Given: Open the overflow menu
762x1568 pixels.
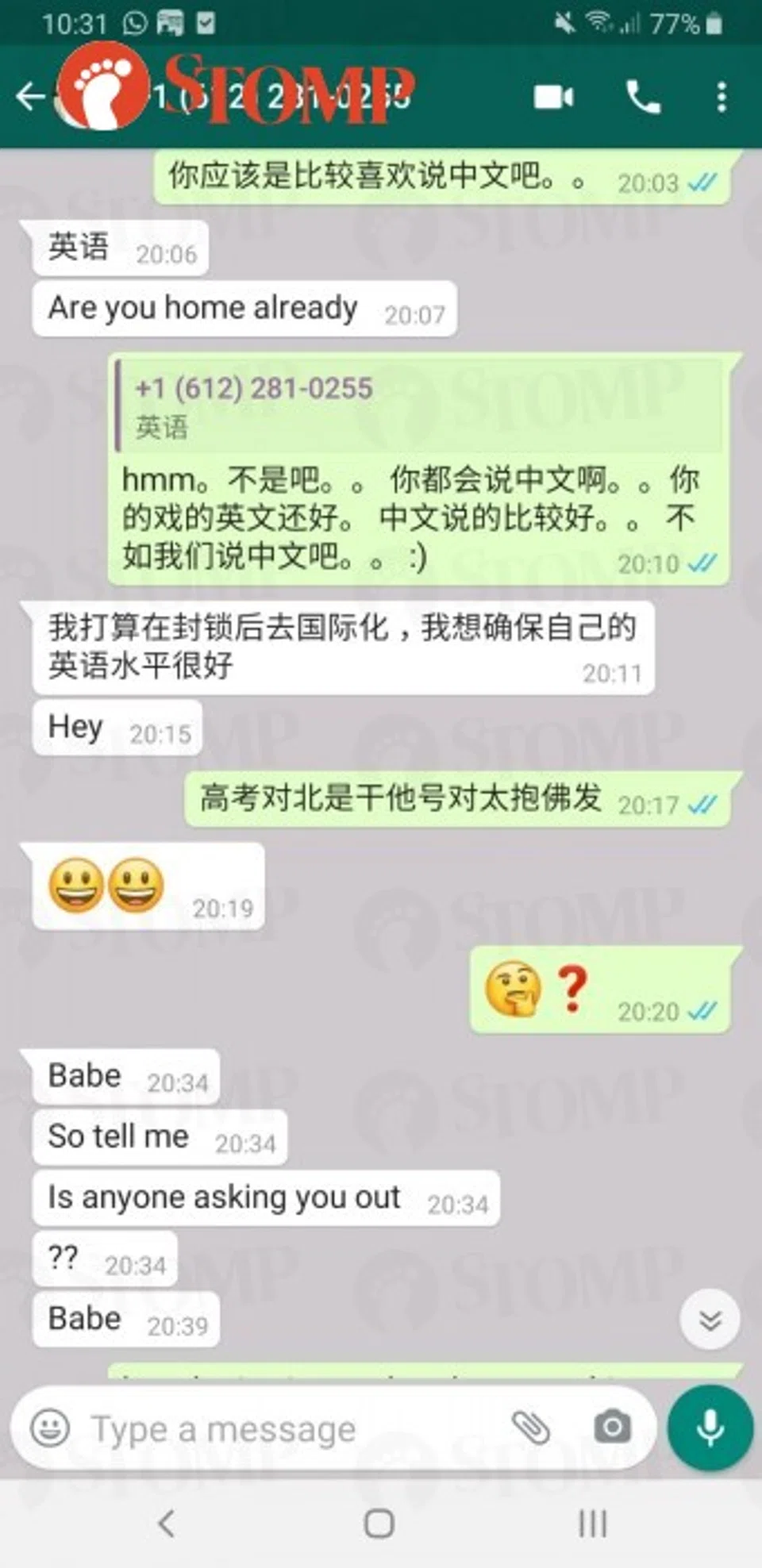Looking at the screenshot, I should coord(721,97).
